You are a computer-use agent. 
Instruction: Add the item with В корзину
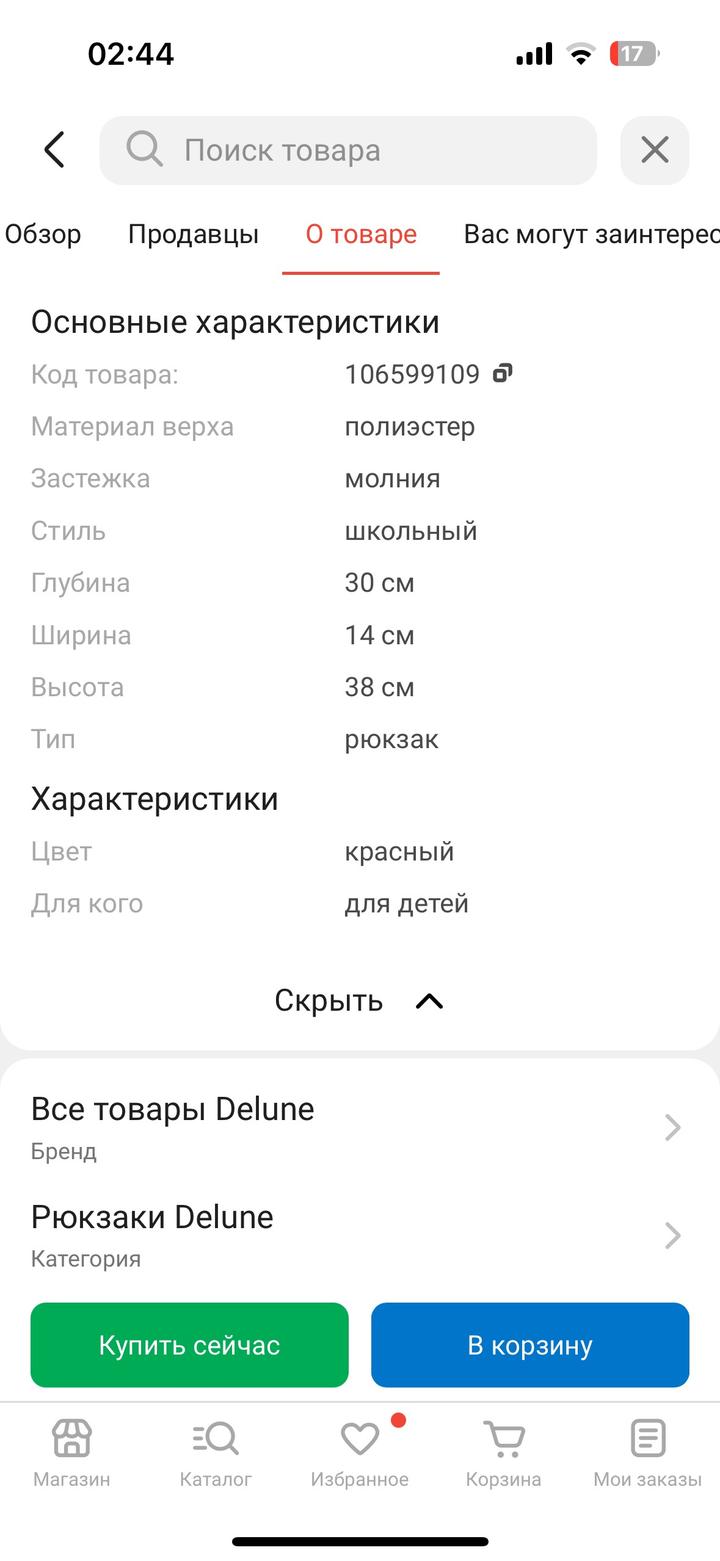pos(530,1345)
